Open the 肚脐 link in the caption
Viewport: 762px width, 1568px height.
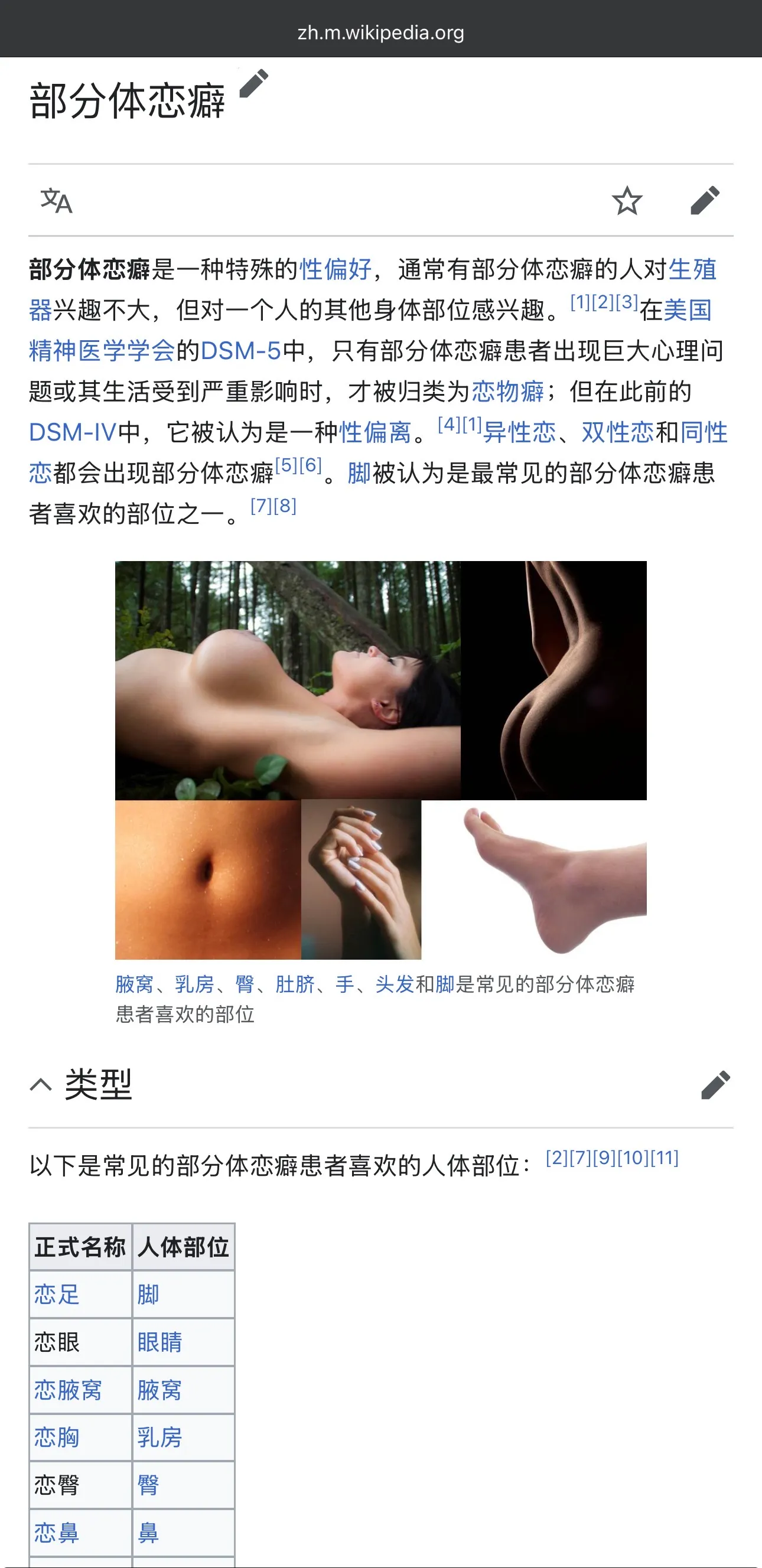295,985
